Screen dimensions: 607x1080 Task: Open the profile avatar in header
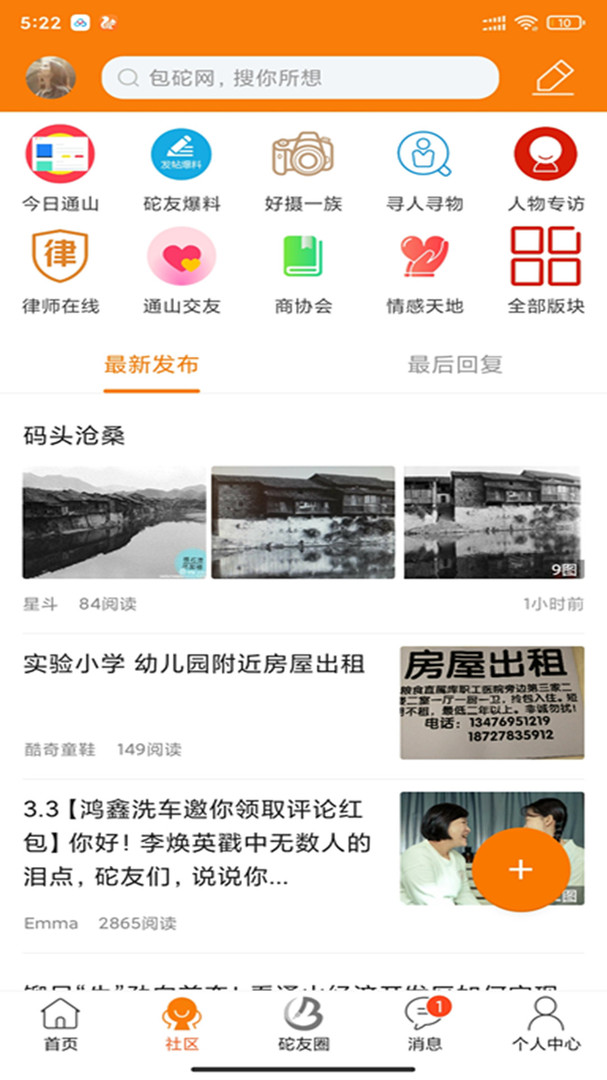click(x=50, y=77)
